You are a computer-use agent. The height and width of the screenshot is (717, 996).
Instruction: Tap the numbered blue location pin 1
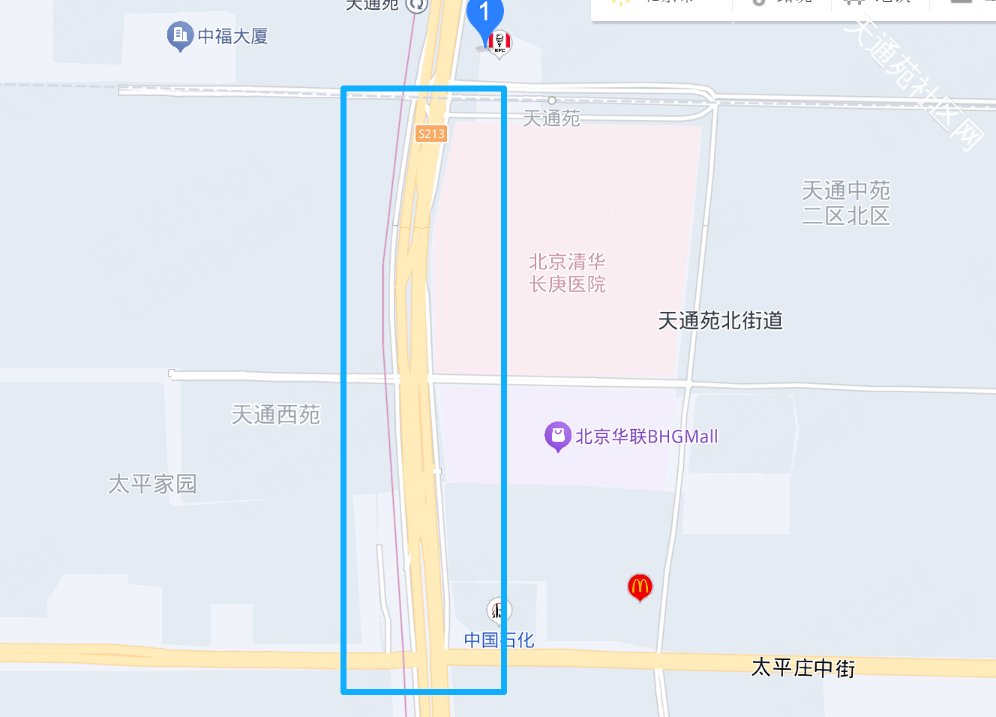[x=485, y=13]
